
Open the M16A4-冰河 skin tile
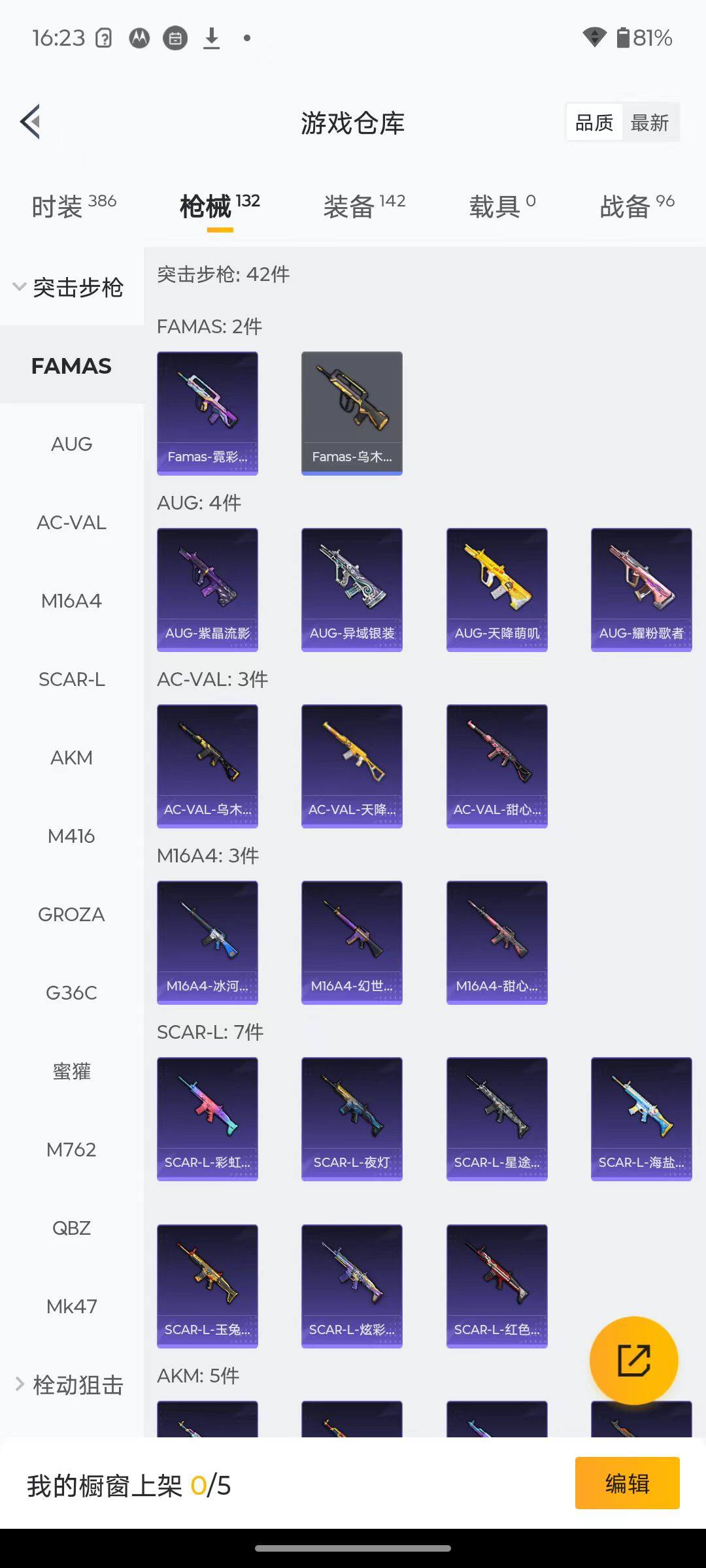(x=207, y=942)
